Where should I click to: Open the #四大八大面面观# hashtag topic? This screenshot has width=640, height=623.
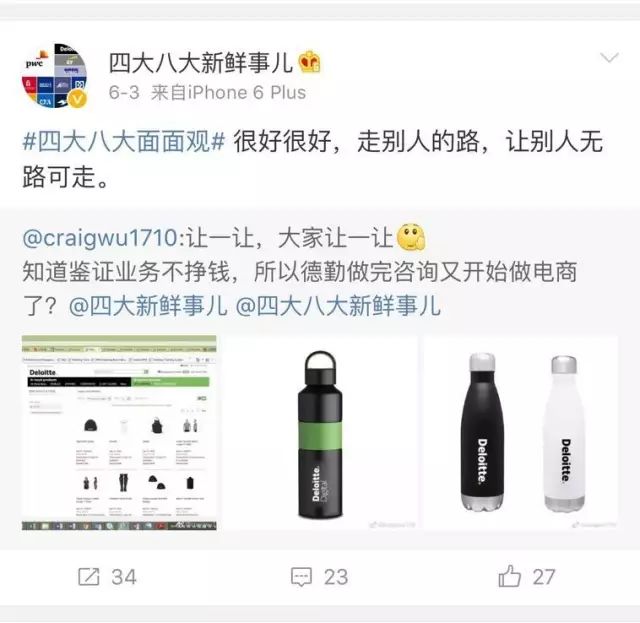click(124, 141)
